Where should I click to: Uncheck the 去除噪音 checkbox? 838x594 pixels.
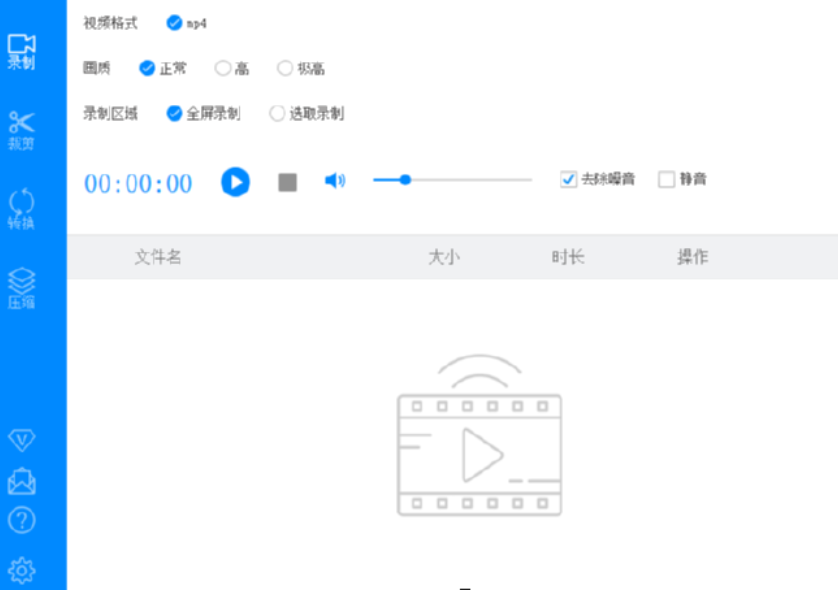pyautogui.click(x=569, y=180)
